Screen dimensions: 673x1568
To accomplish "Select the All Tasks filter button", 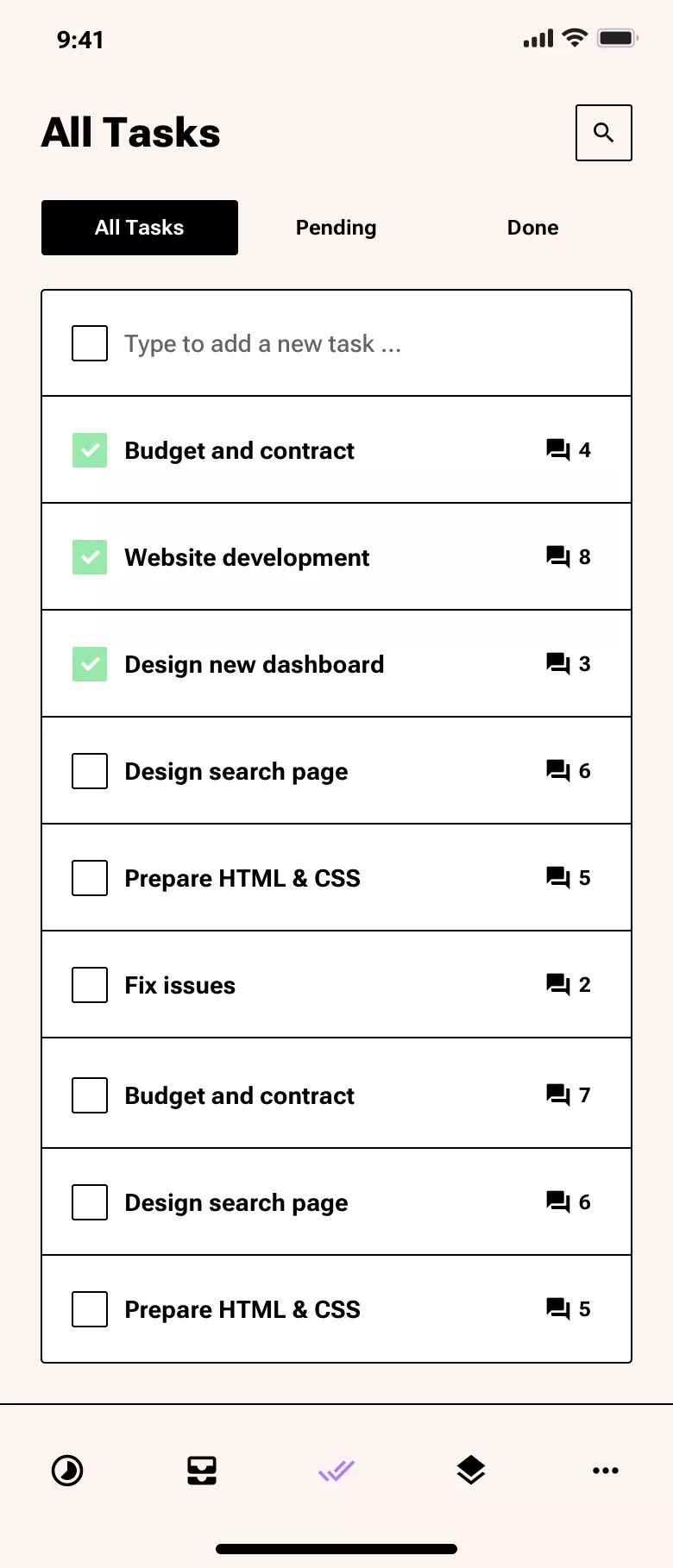I will [139, 227].
